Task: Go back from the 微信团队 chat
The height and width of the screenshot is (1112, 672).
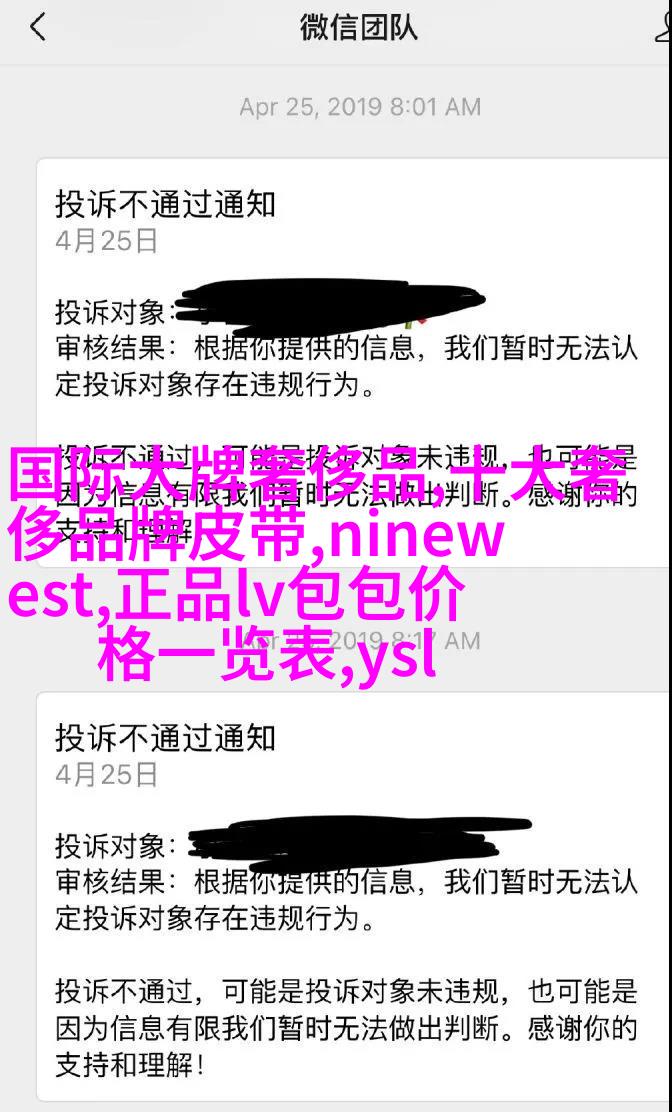Action: (x=38, y=28)
